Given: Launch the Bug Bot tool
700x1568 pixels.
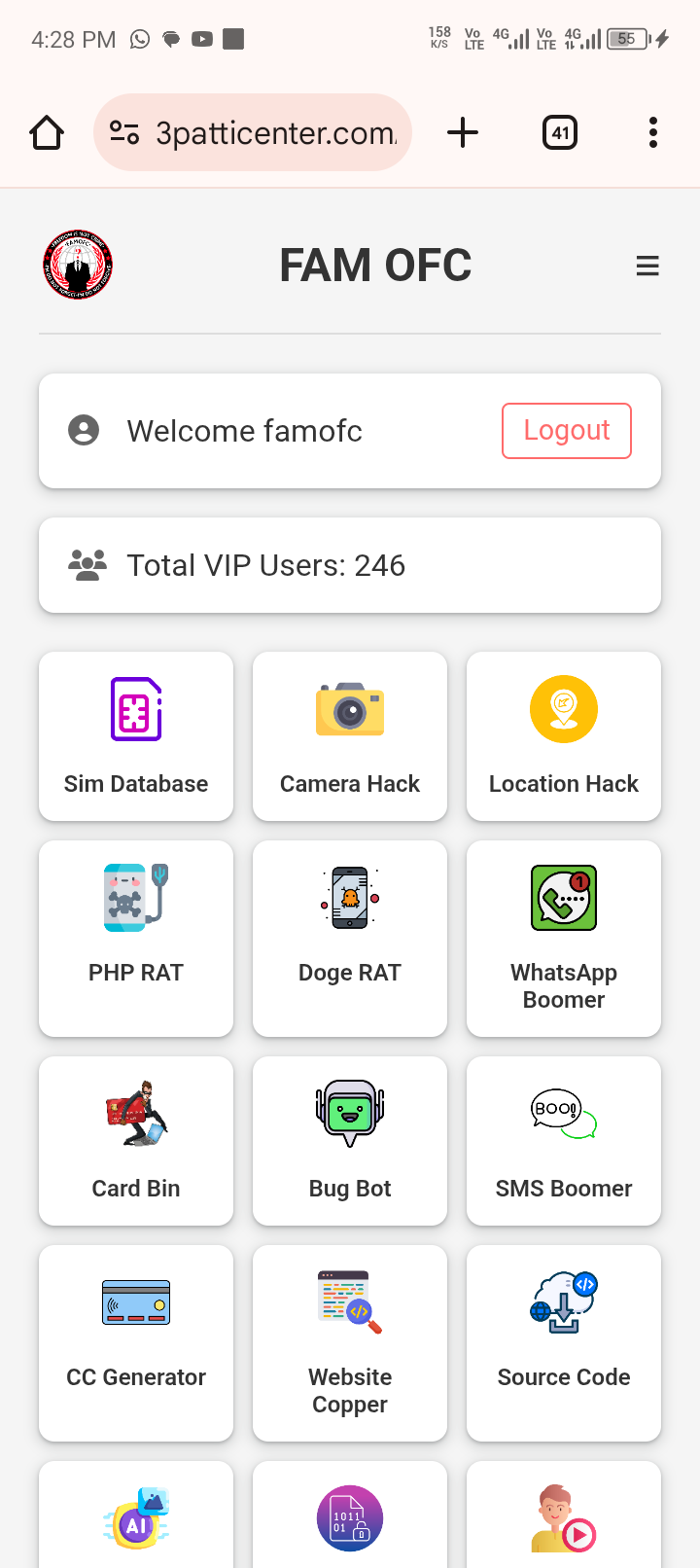Looking at the screenshot, I should point(349,1140).
